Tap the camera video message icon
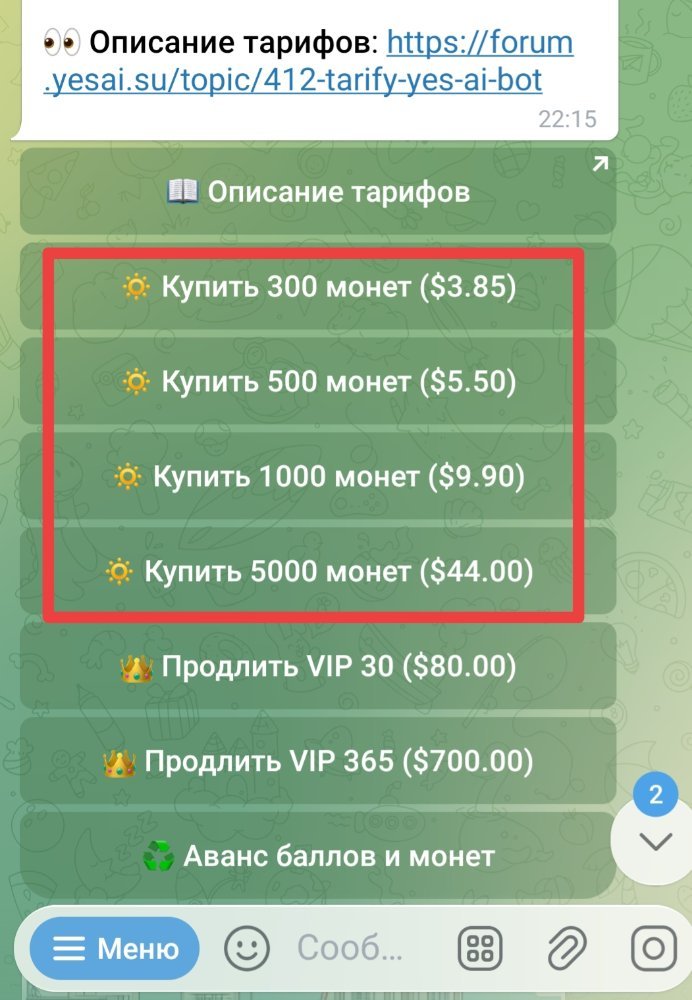 [654, 948]
